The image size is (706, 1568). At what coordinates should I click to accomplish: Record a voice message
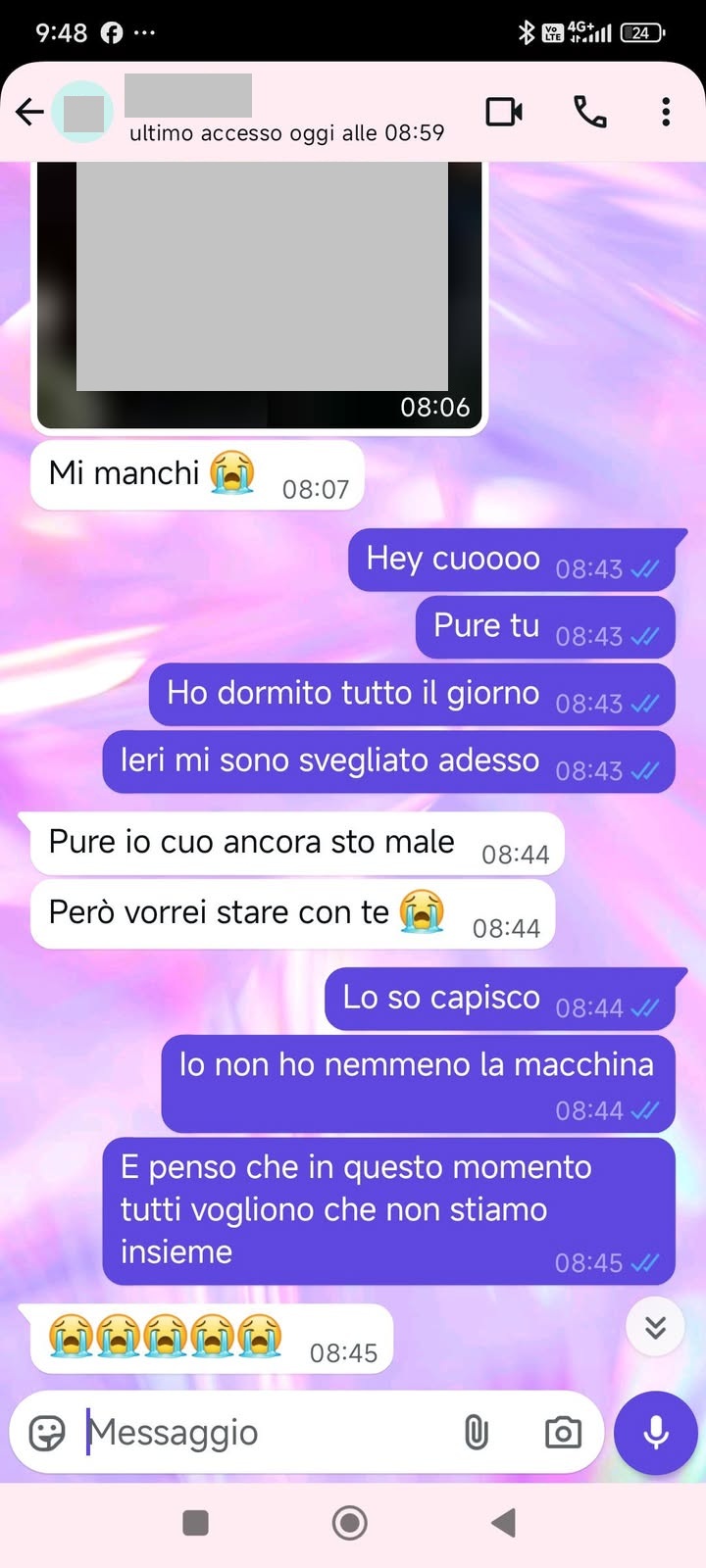656,1433
